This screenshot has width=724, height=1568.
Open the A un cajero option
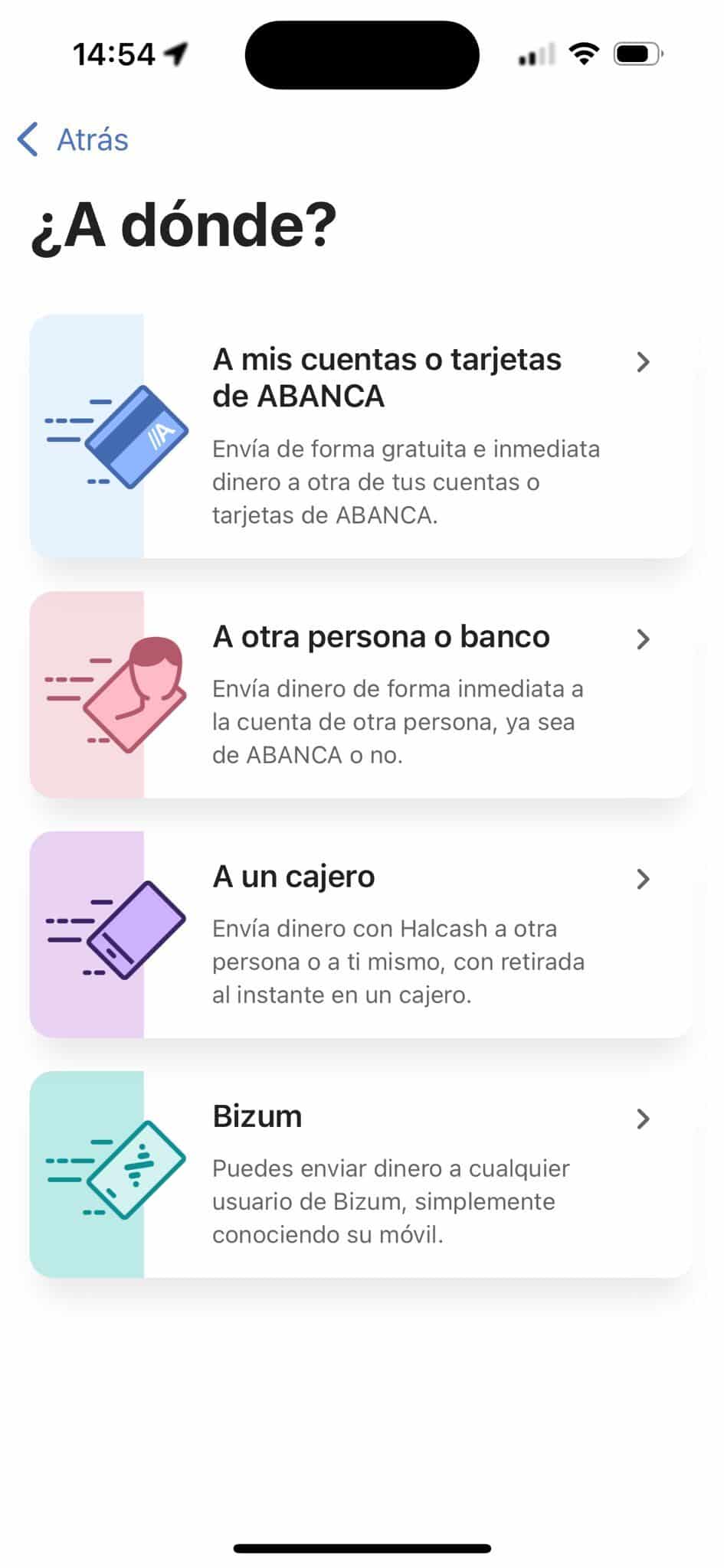pos(362,934)
